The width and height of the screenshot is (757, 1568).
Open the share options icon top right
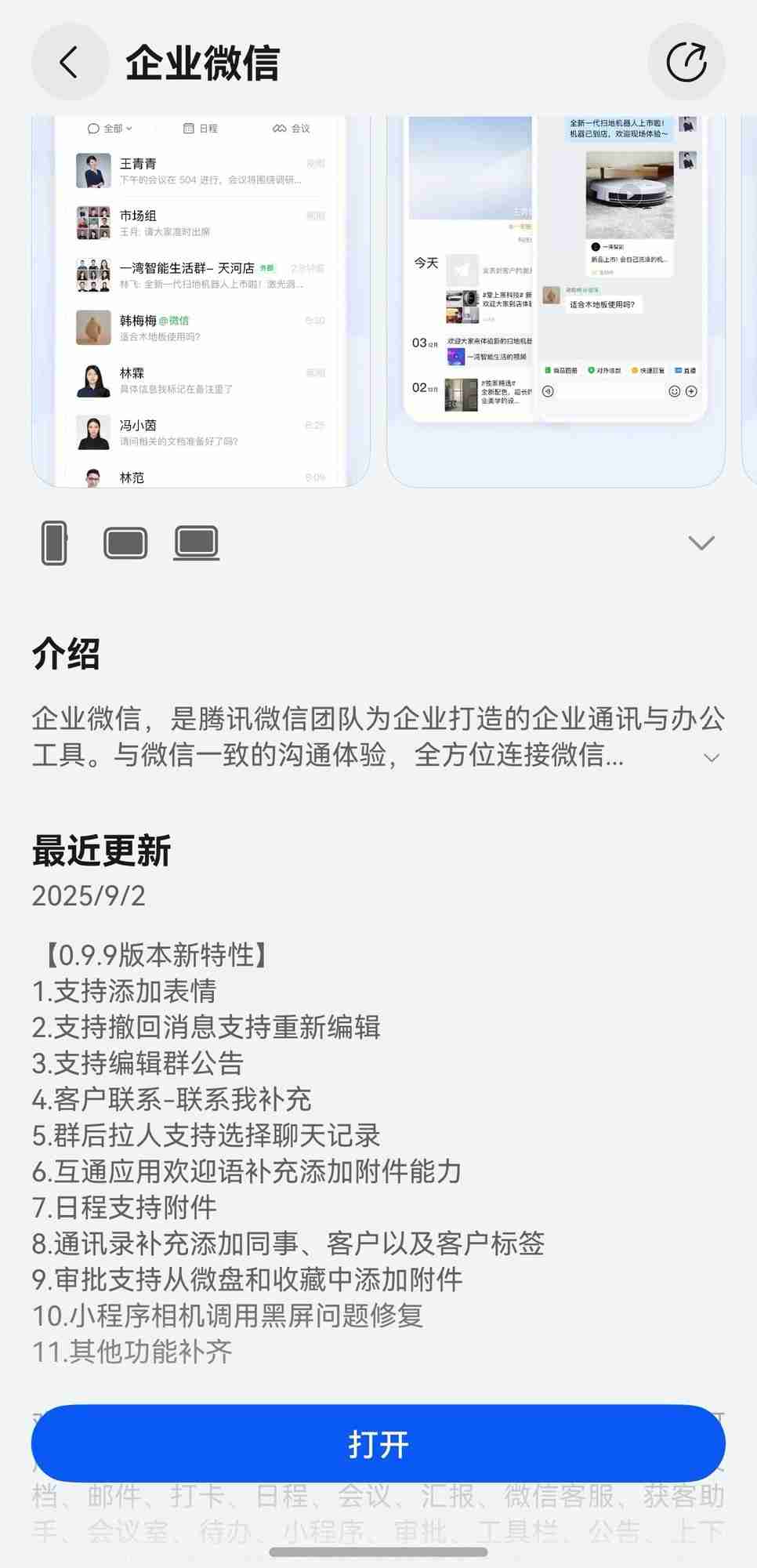(687, 62)
